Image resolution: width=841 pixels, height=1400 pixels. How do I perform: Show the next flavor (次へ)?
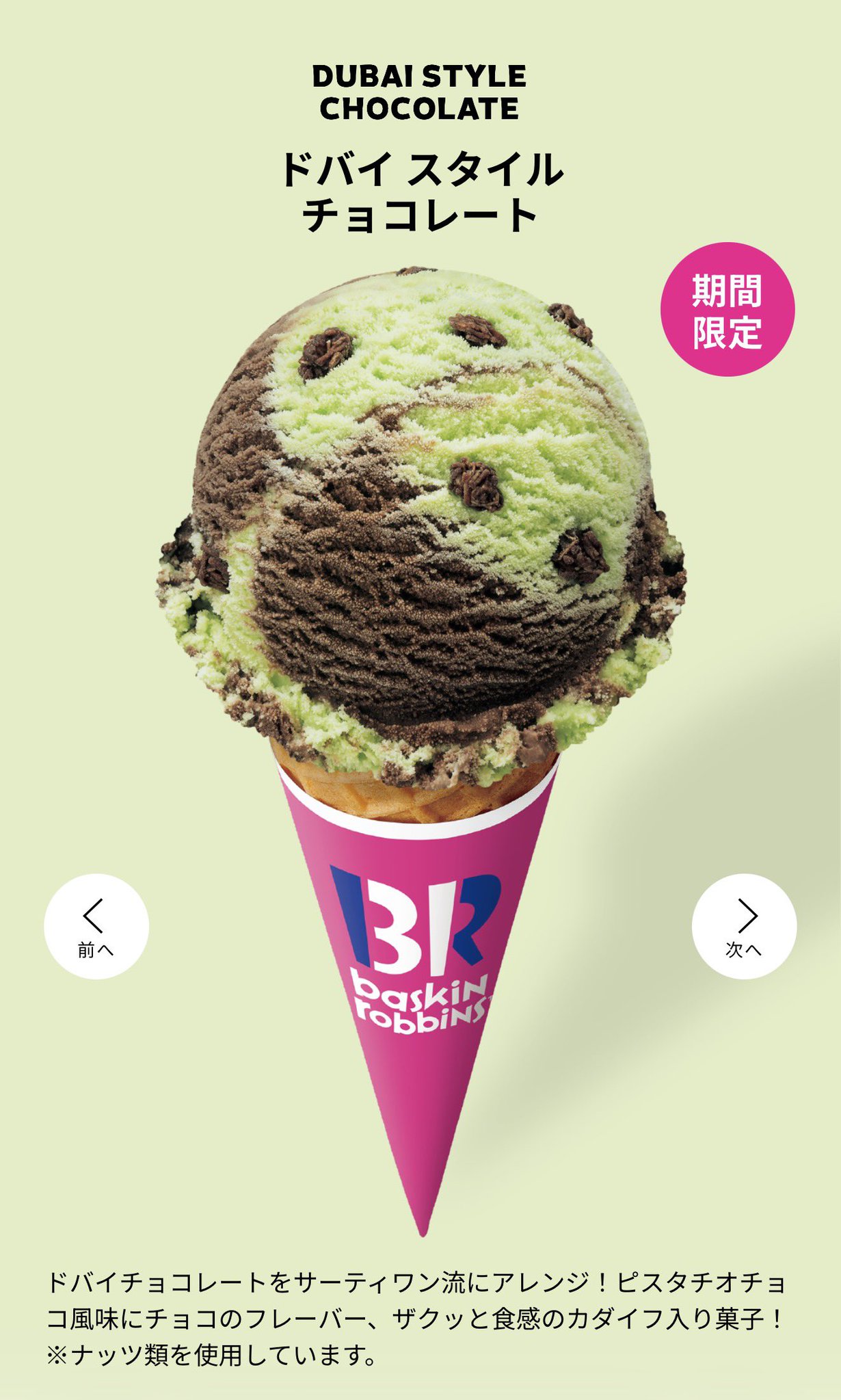(x=744, y=926)
